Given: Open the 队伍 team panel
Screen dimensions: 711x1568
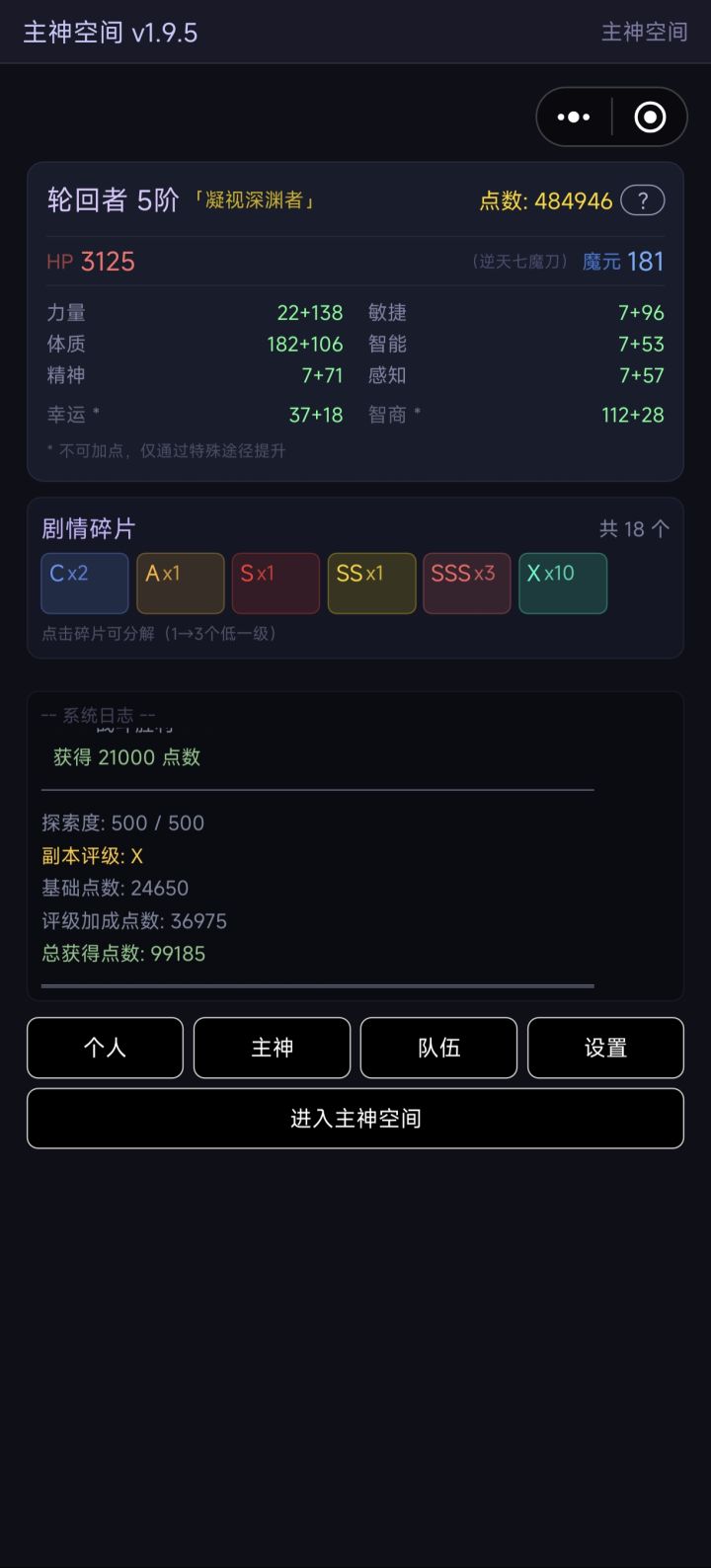Looking at the screenshot, I should [x=438, y=1048].
